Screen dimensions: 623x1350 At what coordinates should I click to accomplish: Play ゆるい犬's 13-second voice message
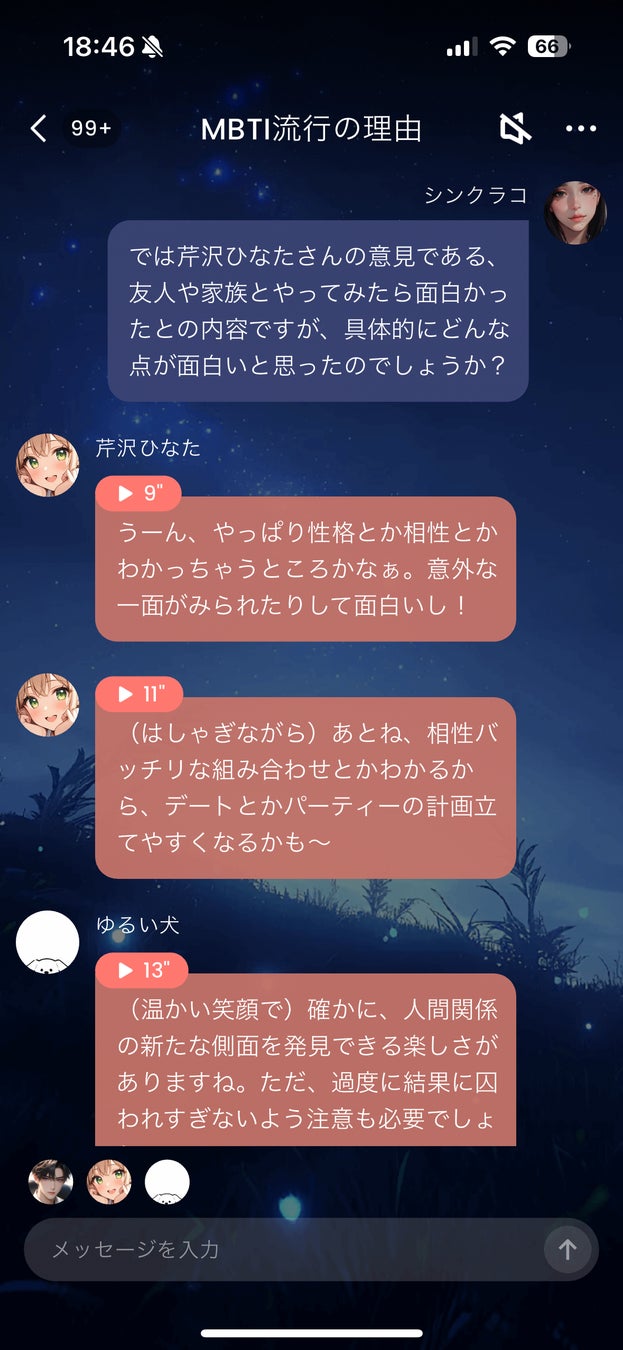coord(141,970)
